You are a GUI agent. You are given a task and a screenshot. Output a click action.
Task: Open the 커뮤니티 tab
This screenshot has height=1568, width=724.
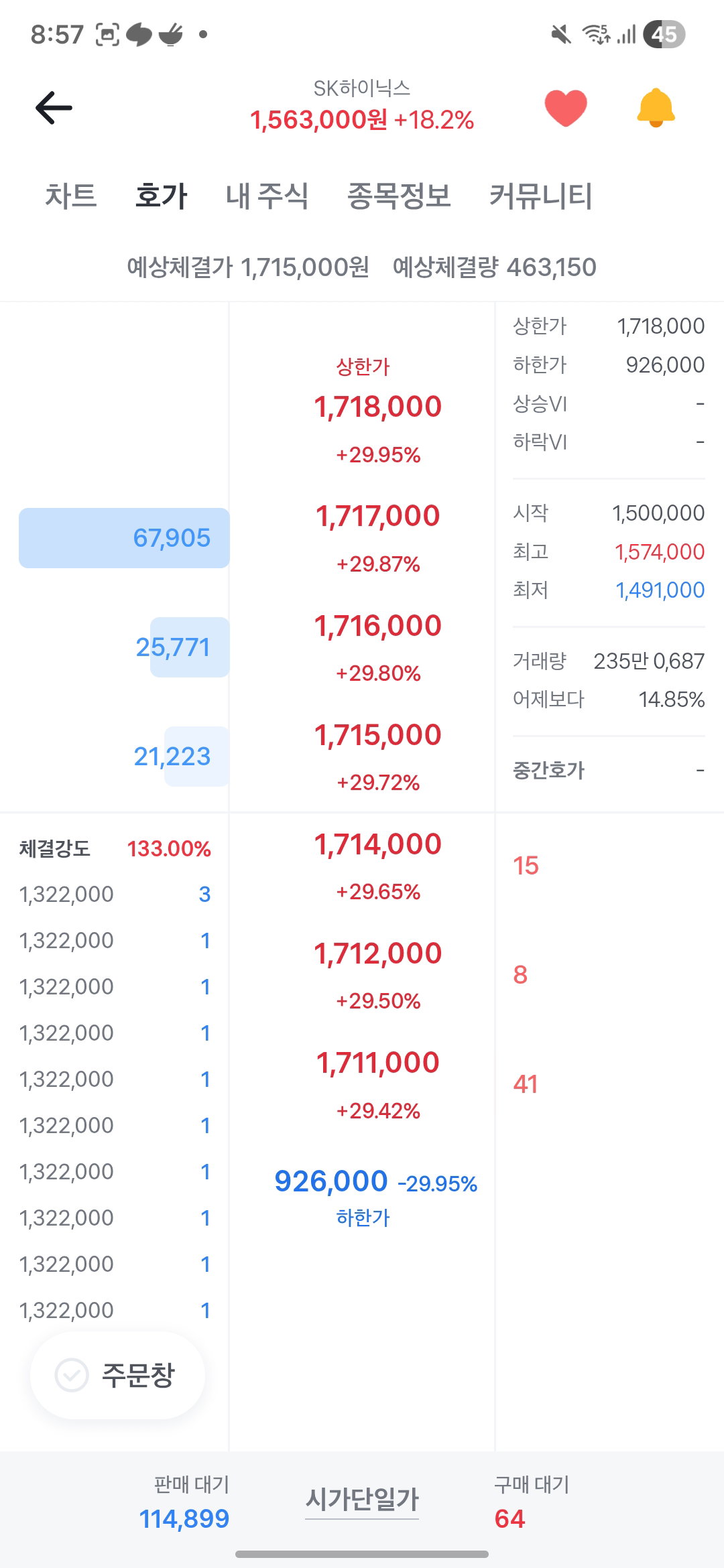tap(541, 196)
